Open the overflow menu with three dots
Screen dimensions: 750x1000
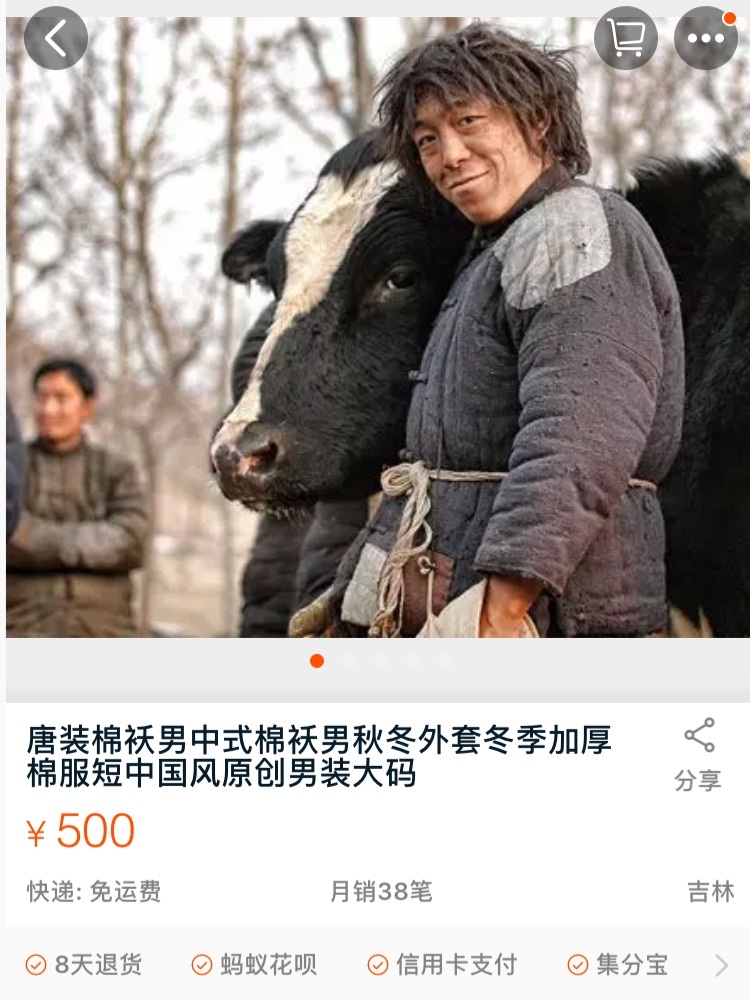pyautogui.click(x=705, y=39)
